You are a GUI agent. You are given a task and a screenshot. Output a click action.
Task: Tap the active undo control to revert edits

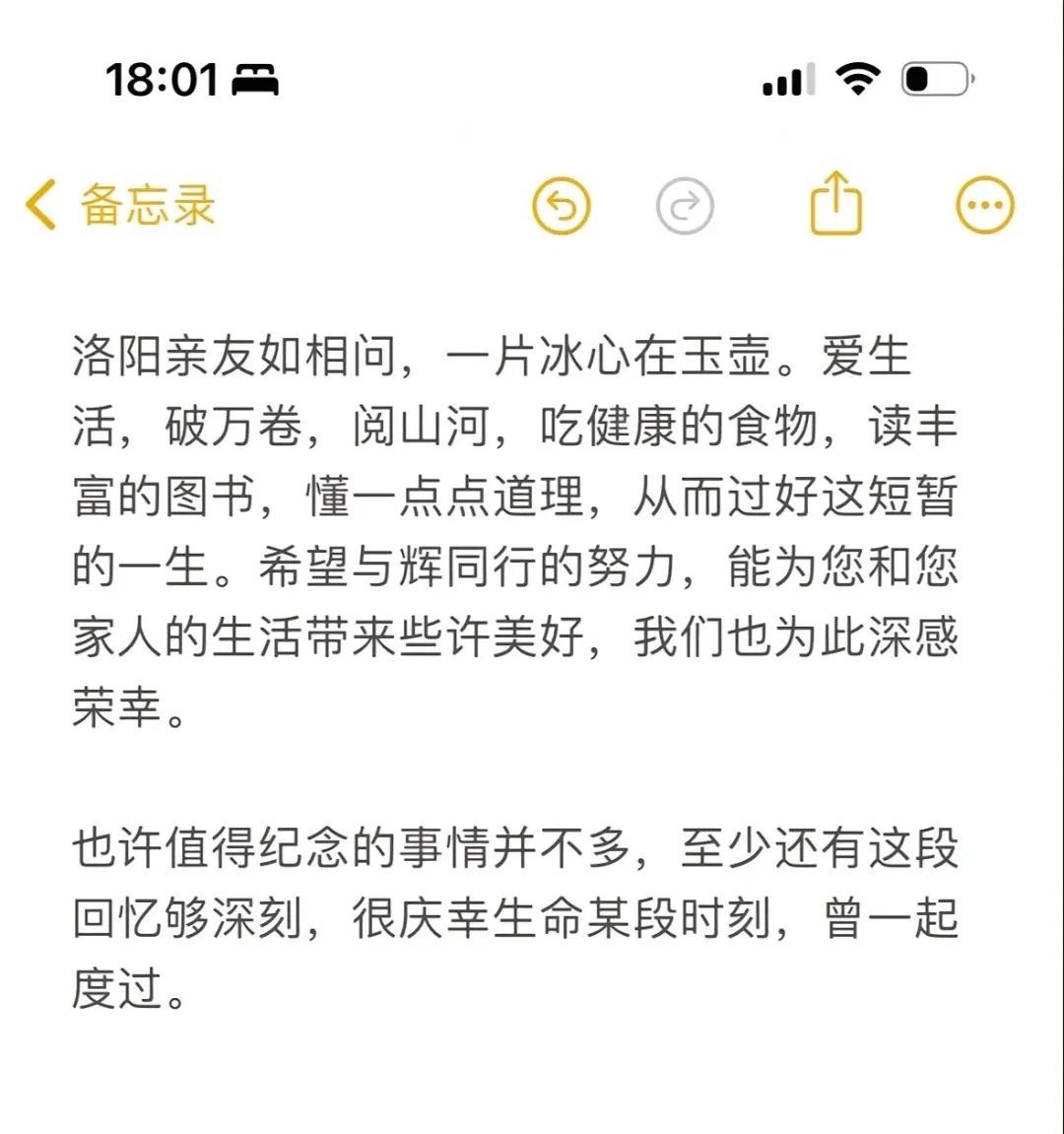562,205
